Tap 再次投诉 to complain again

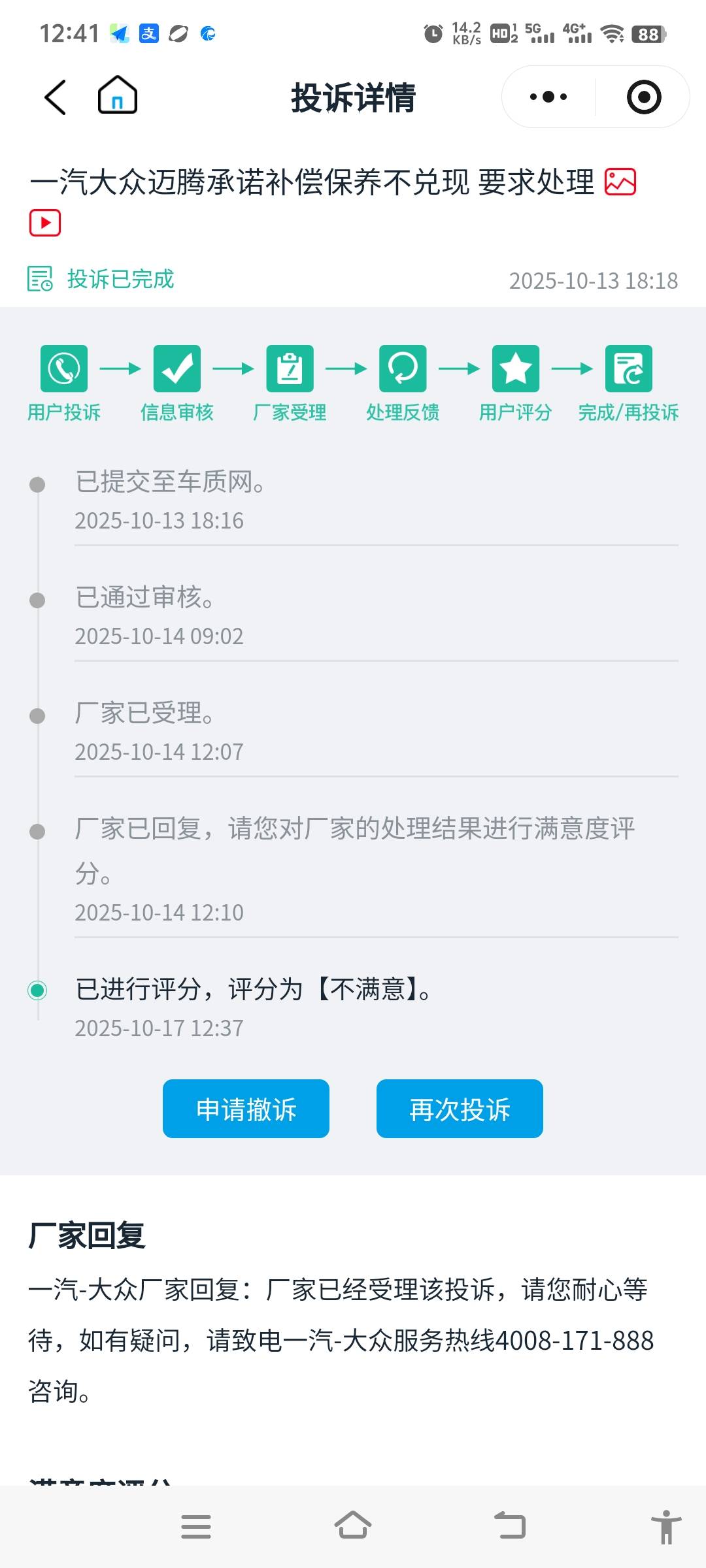[460, 1109]
